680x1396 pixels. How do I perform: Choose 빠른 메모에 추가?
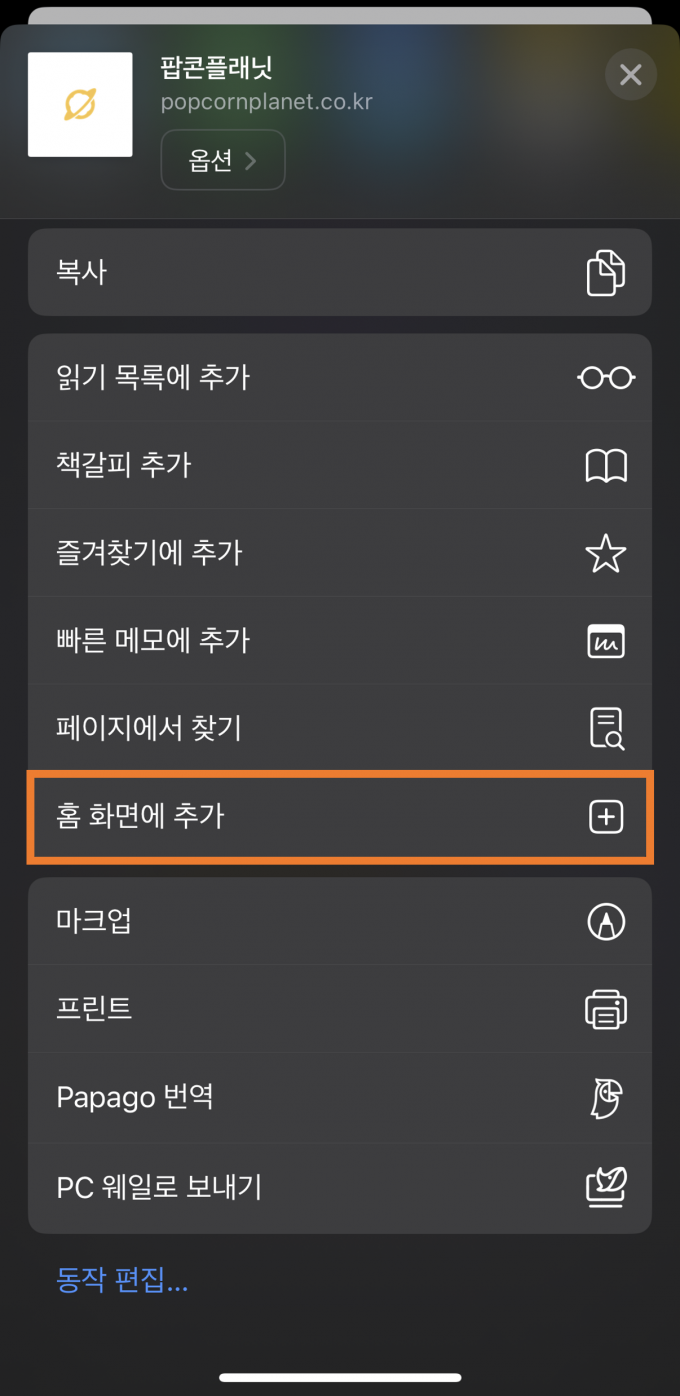click(x=340, y=641)
